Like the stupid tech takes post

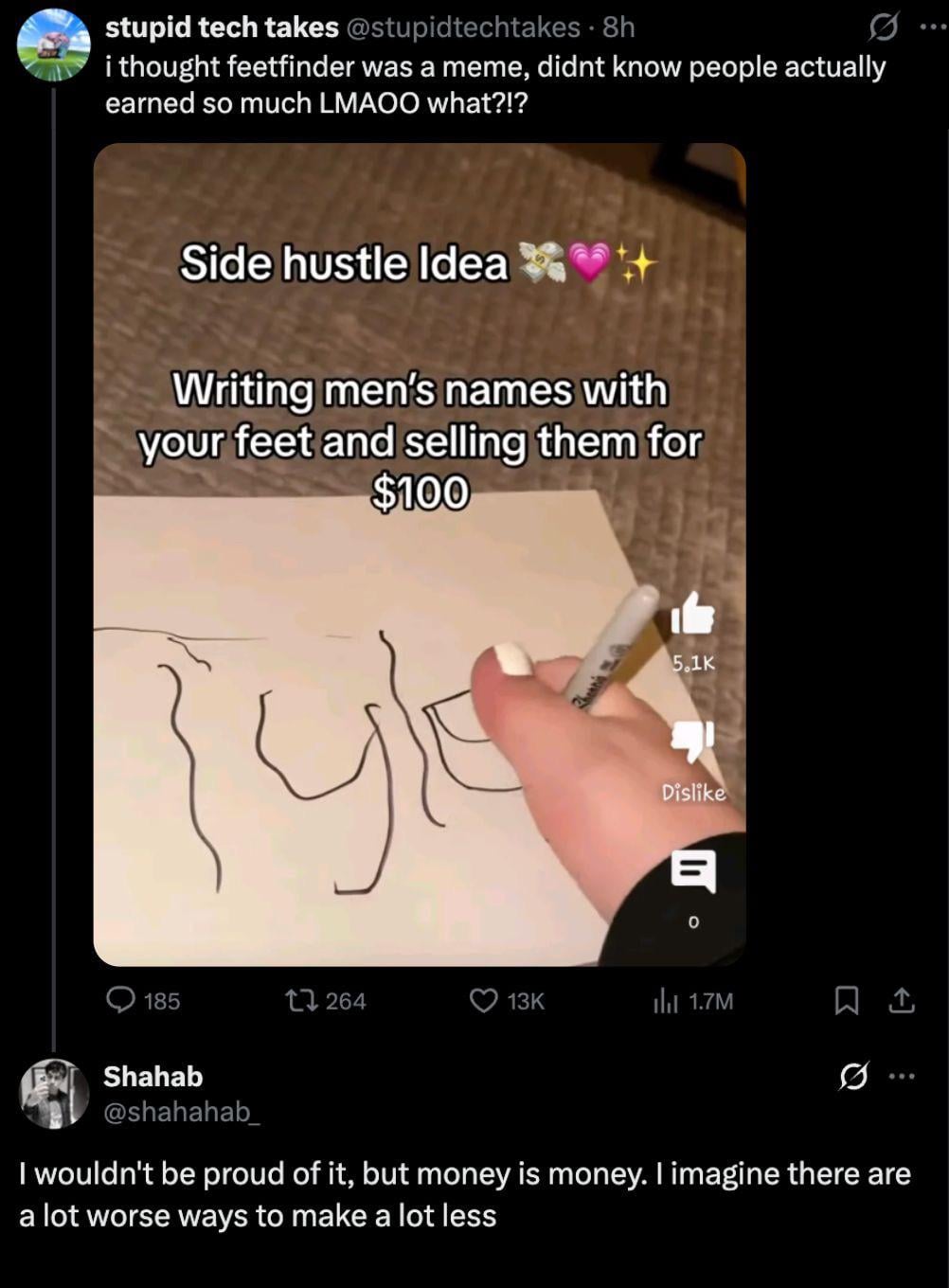(484, 1000)
